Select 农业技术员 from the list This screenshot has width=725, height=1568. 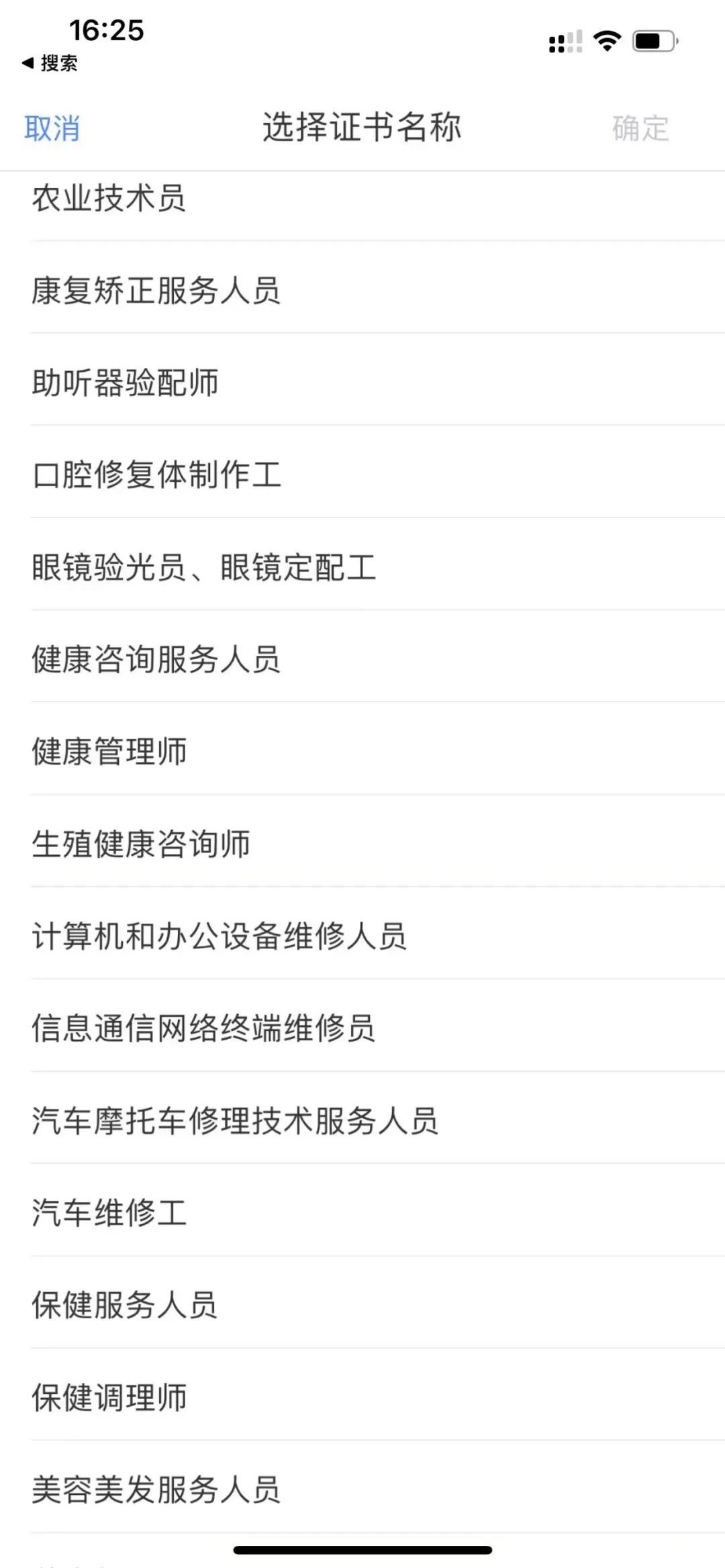point(362,199)
